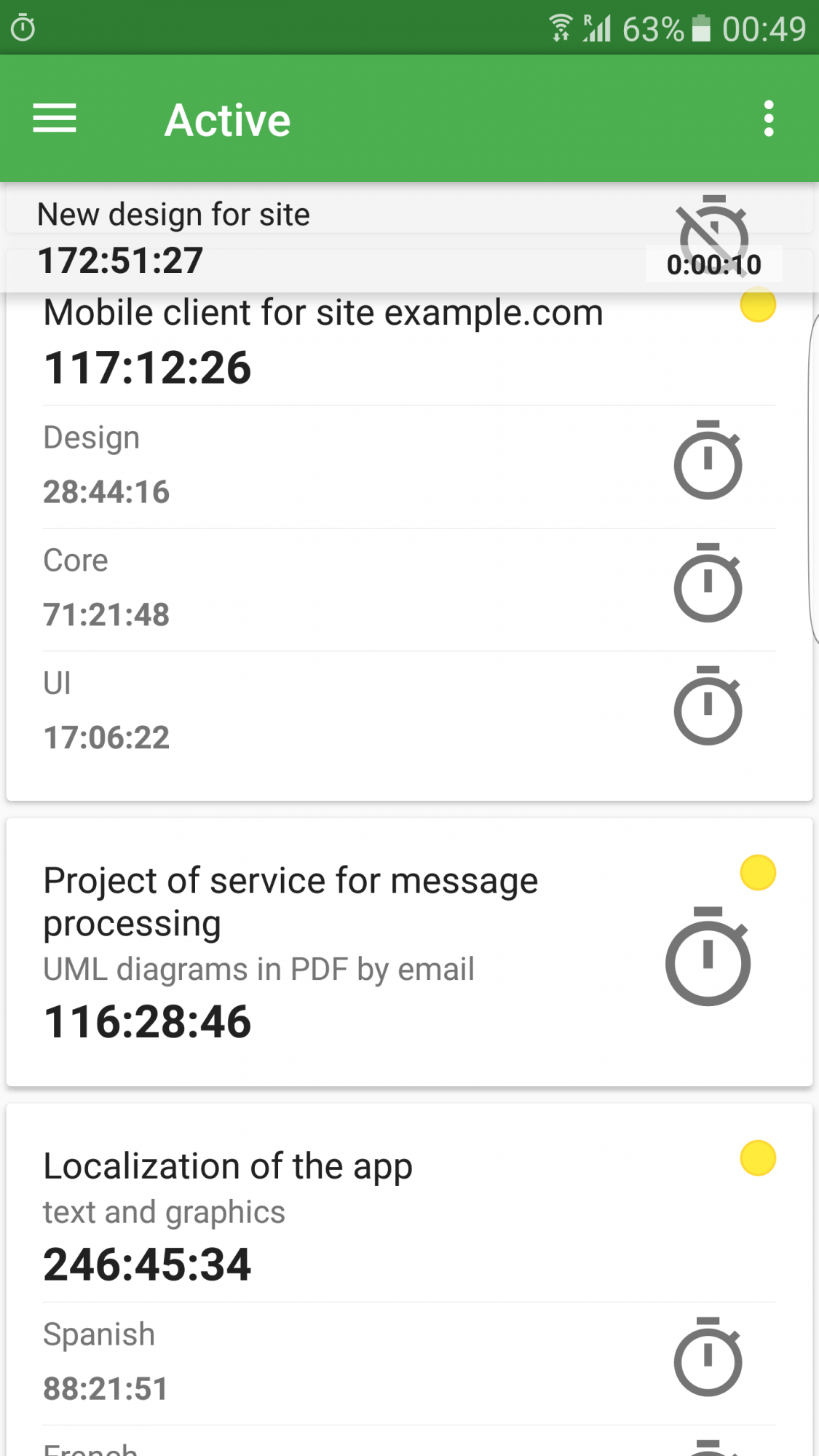The image size is (819, 1456).
Task: Start the timer for Design subtask
Action: [x=708, y=460]
